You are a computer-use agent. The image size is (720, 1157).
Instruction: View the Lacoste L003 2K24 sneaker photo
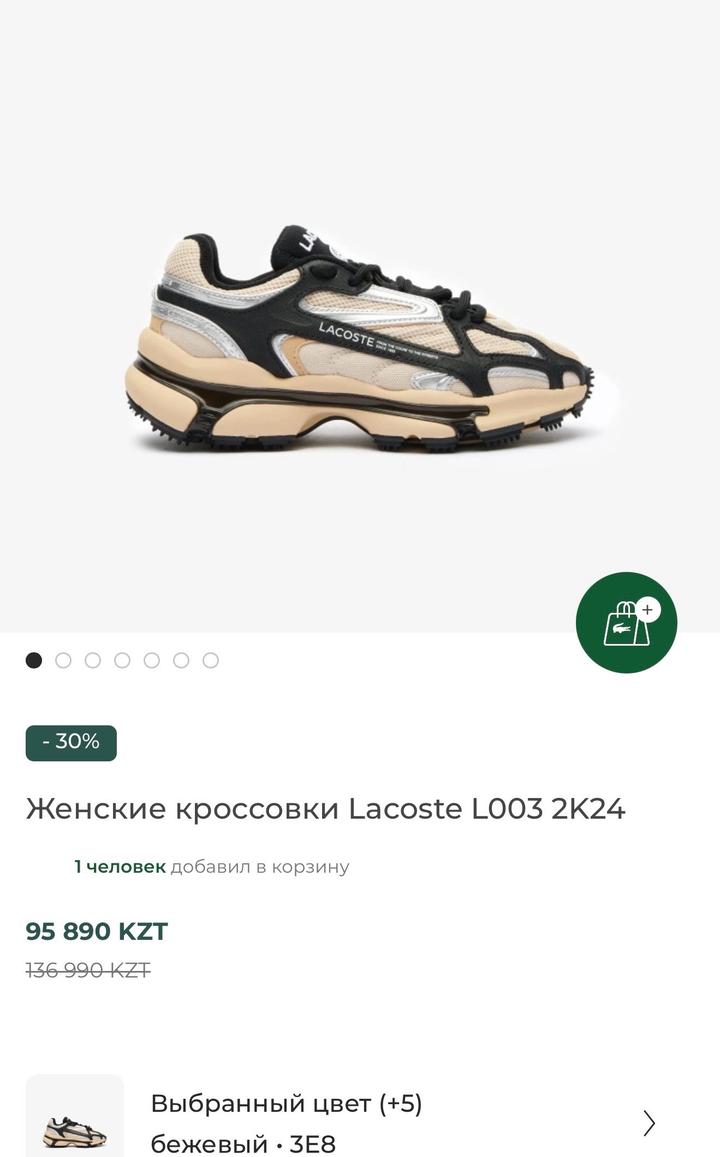click(x=360, y=340)
